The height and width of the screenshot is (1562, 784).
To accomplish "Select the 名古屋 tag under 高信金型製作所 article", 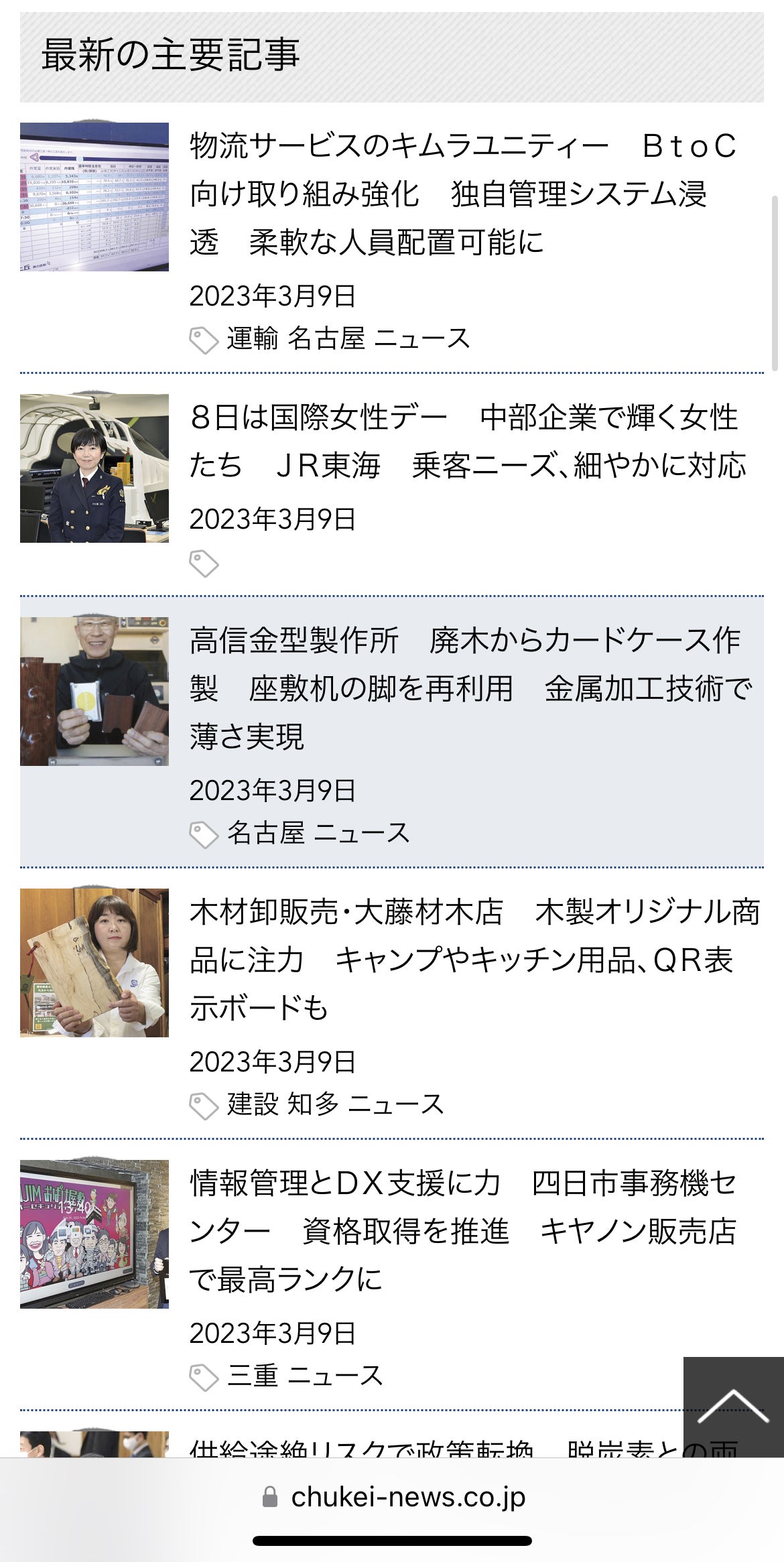I will coord(265,834).
